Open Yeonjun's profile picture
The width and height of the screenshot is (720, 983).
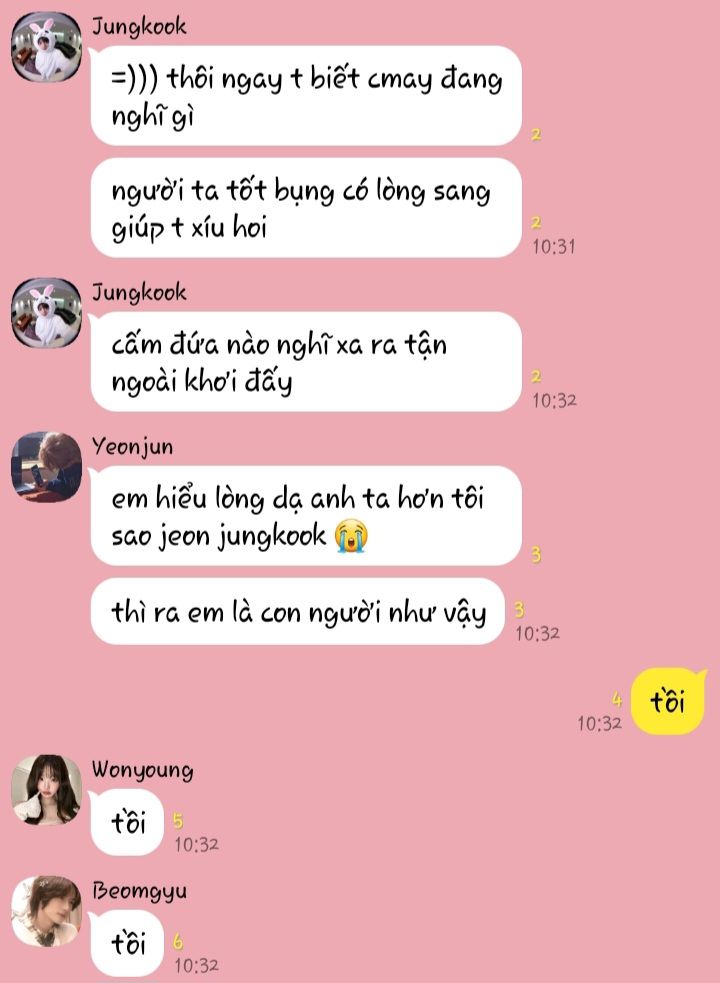click(x=45, y=466)
